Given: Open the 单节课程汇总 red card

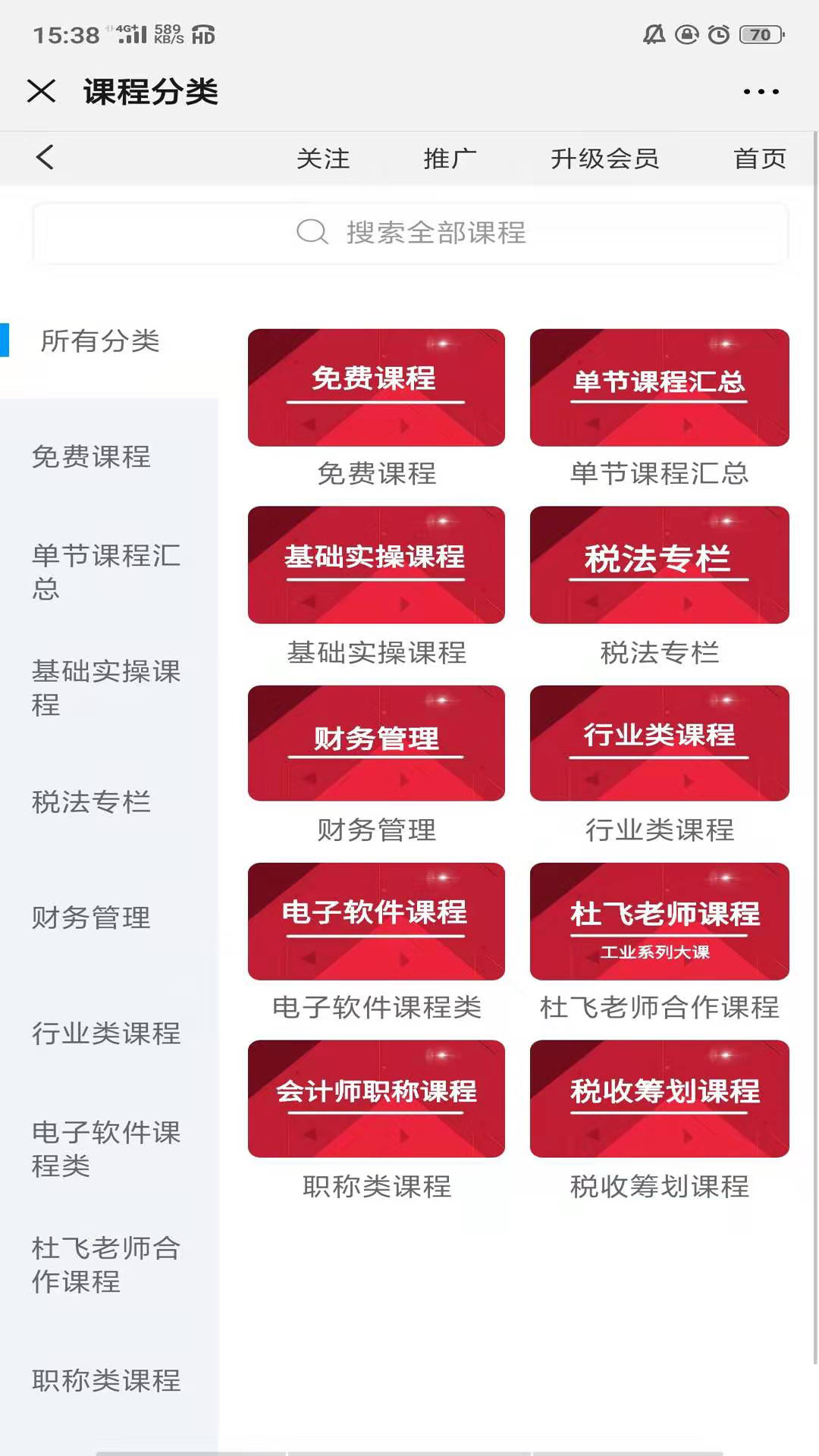Looking at the screenshot, I should pos(659,388).
